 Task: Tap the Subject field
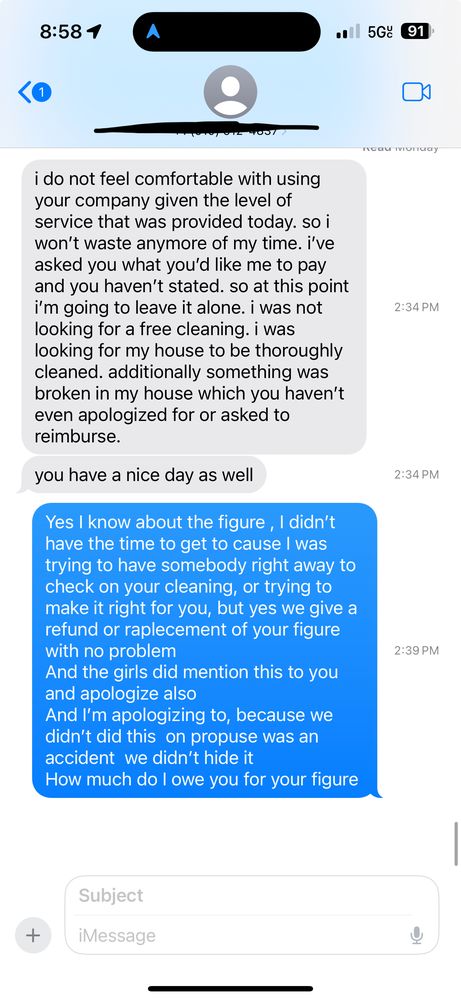click(x=252, y=895)
